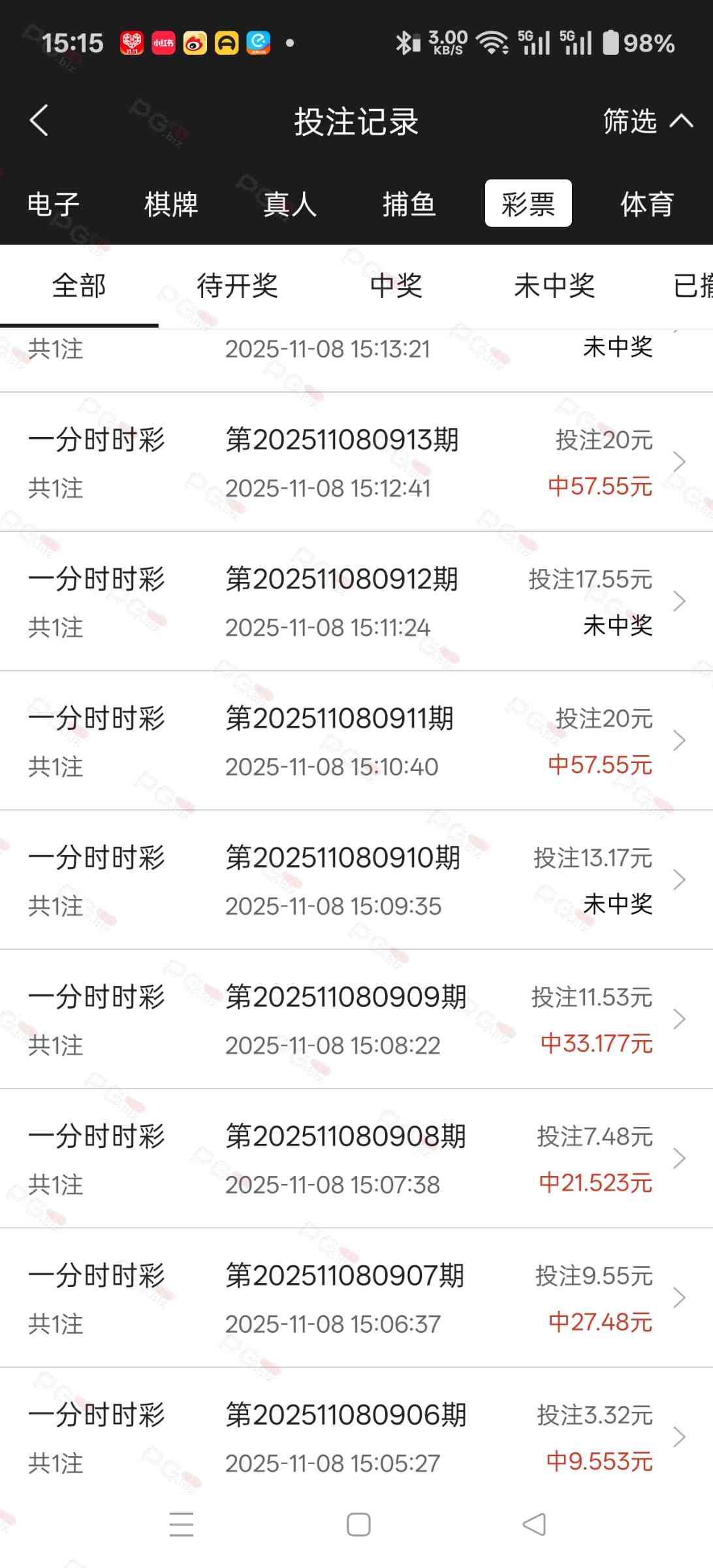View details of 第202511080908期 bet
Viewport: 713px width, 1568px height.
pyautogui.click(x=356, y=1158)
